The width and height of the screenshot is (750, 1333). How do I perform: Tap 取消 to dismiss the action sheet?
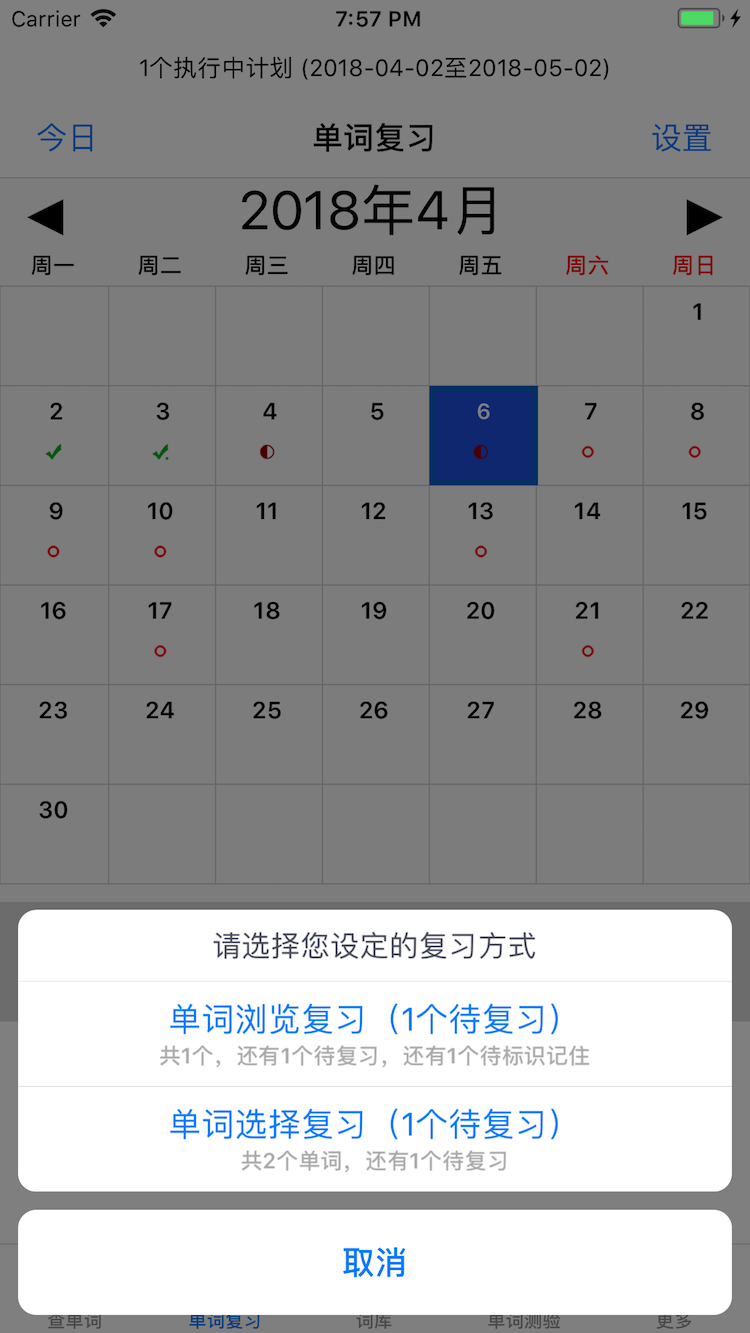click(x=375, y=1262)
